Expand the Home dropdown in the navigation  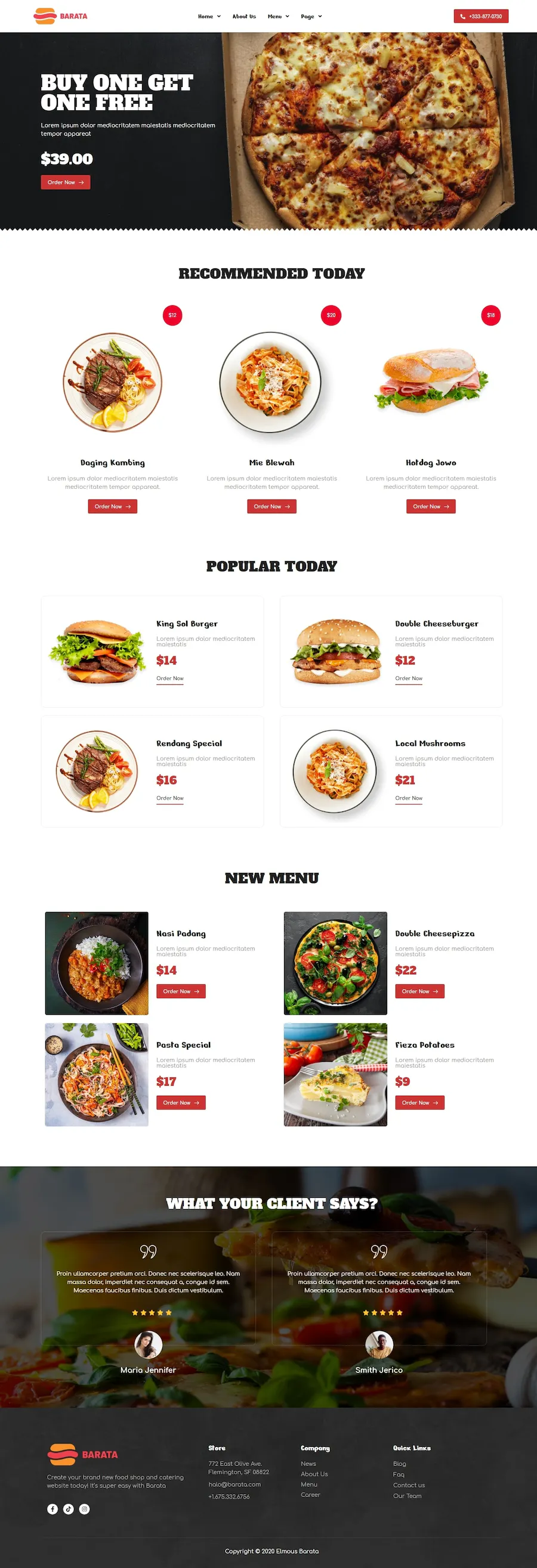click(209, 17)
